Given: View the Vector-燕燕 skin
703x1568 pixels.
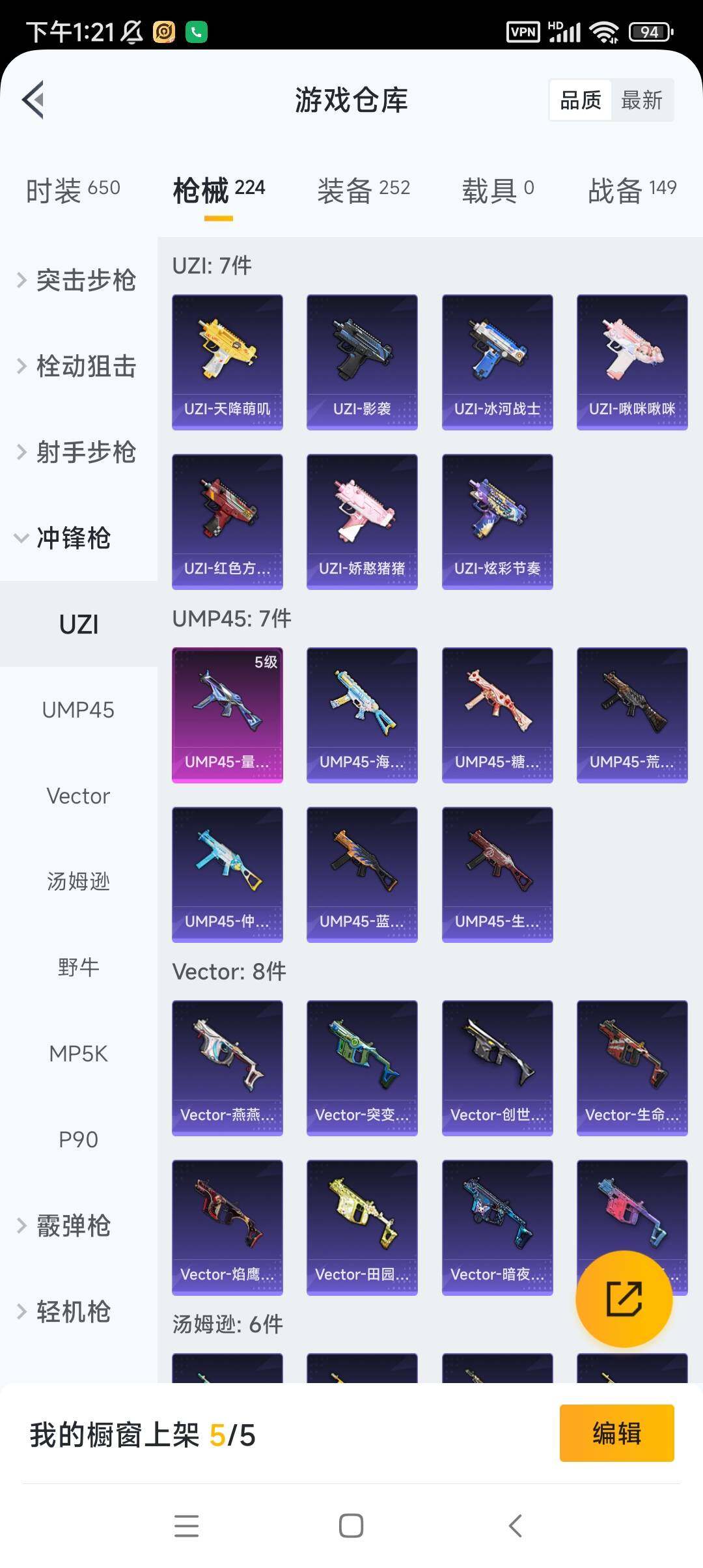Looking at the screenshot, I should point(227,1068).
